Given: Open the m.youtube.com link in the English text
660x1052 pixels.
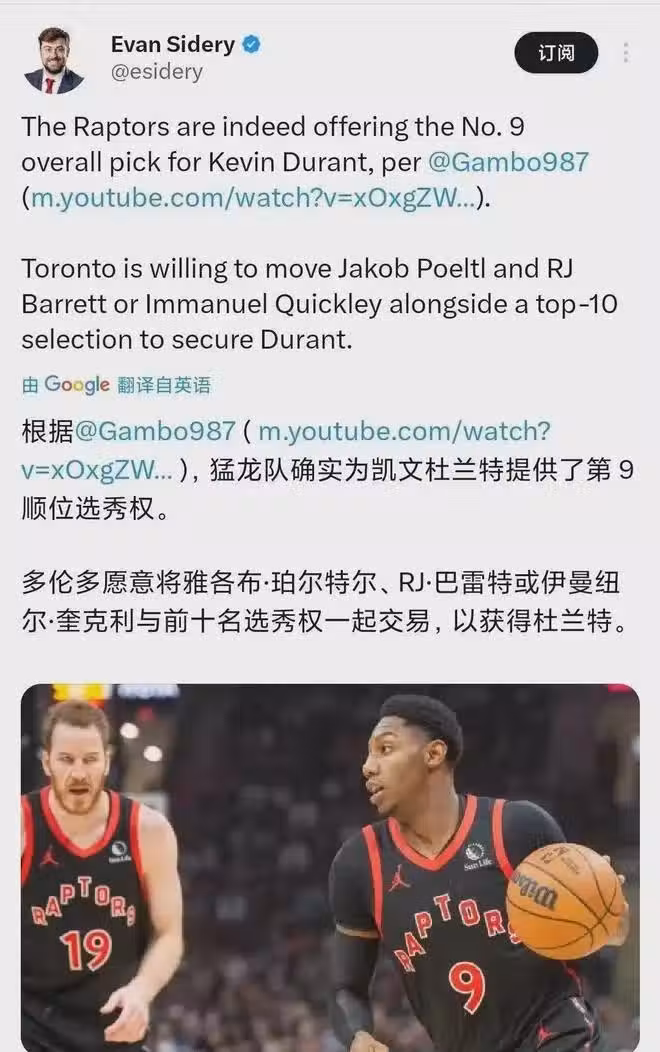Looking at the screenshot, I should tap(253, 197).
